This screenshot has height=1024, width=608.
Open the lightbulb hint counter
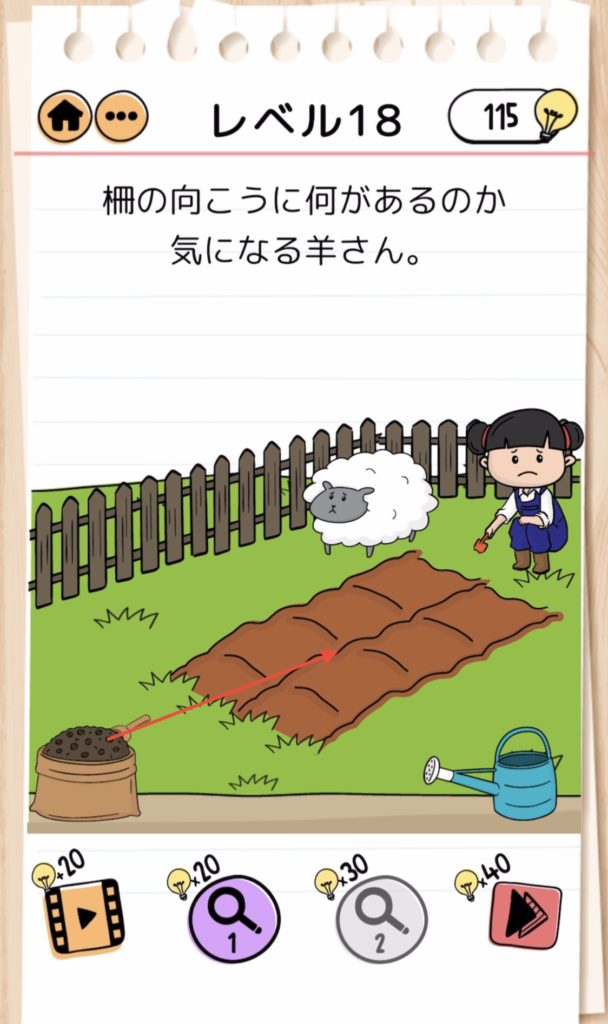[x=513, y=118]
